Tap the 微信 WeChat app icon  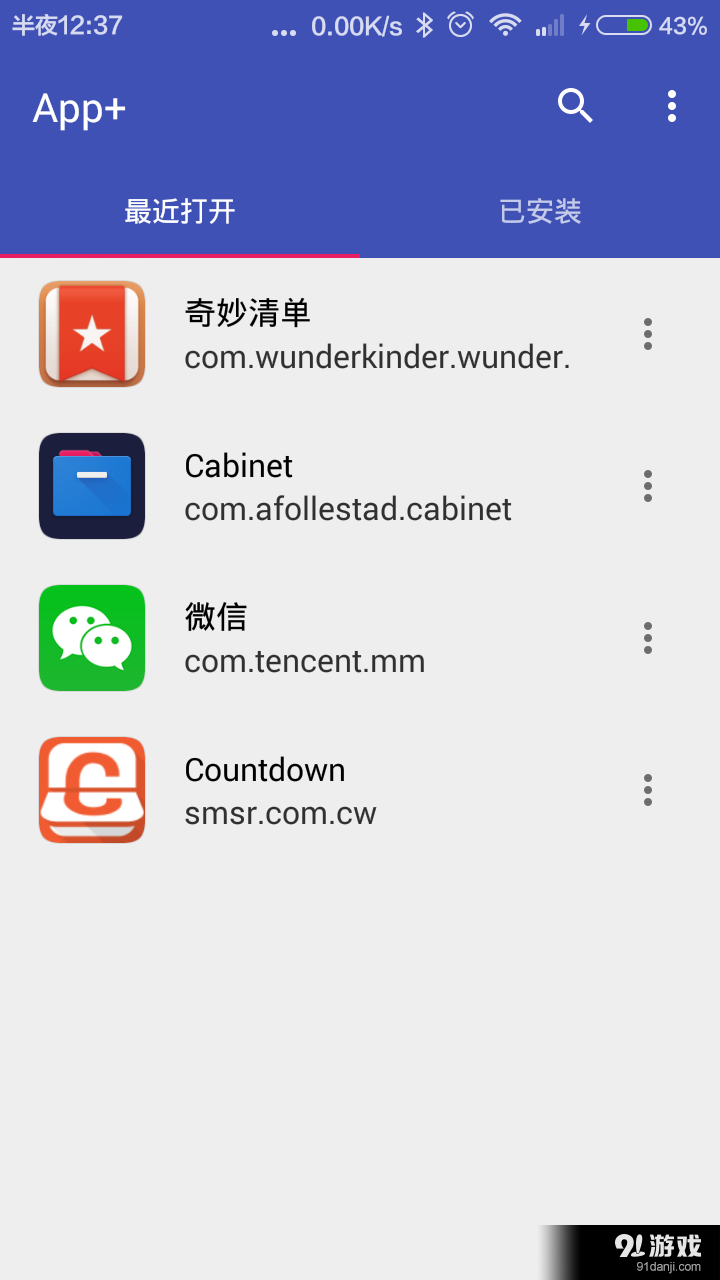tap(91, 638)
